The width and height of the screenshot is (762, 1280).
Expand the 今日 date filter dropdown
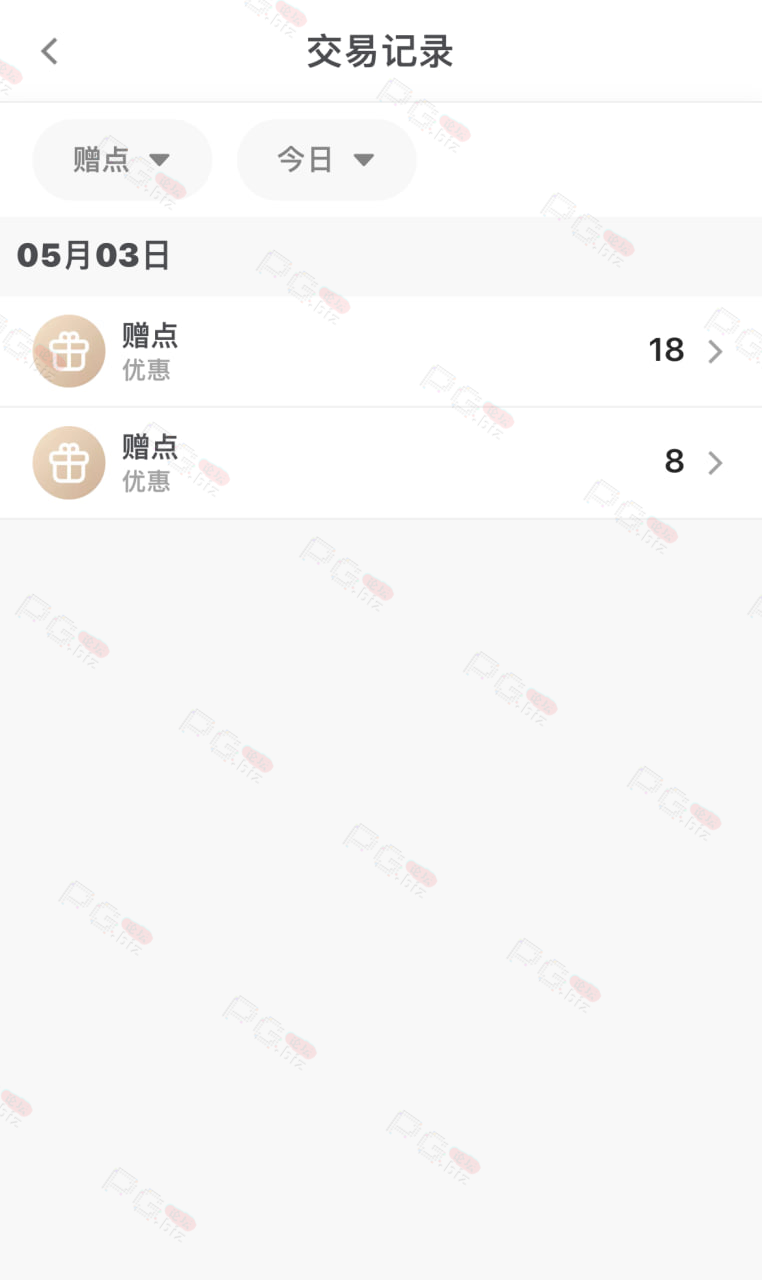[326, 160]
